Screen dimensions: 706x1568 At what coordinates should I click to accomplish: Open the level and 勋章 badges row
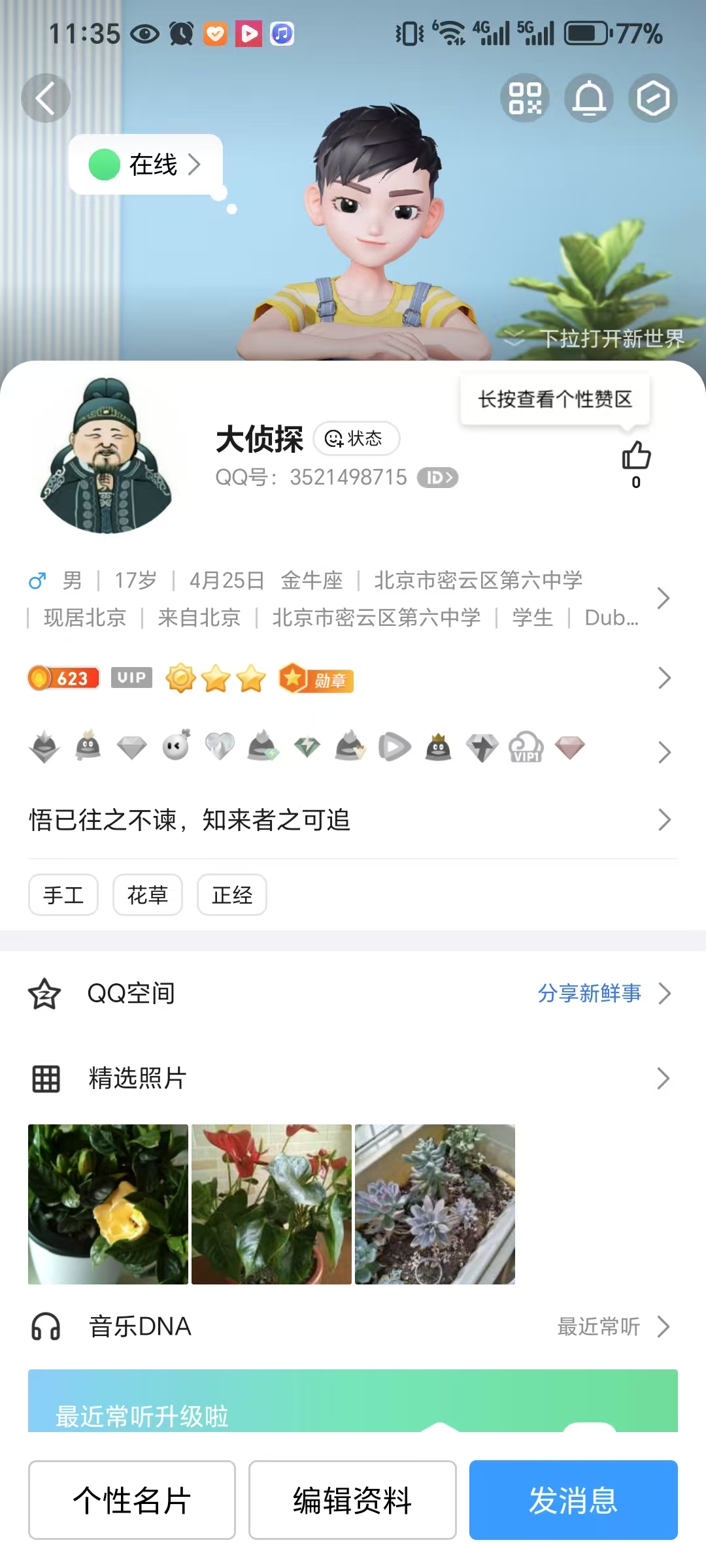point(353,679)
